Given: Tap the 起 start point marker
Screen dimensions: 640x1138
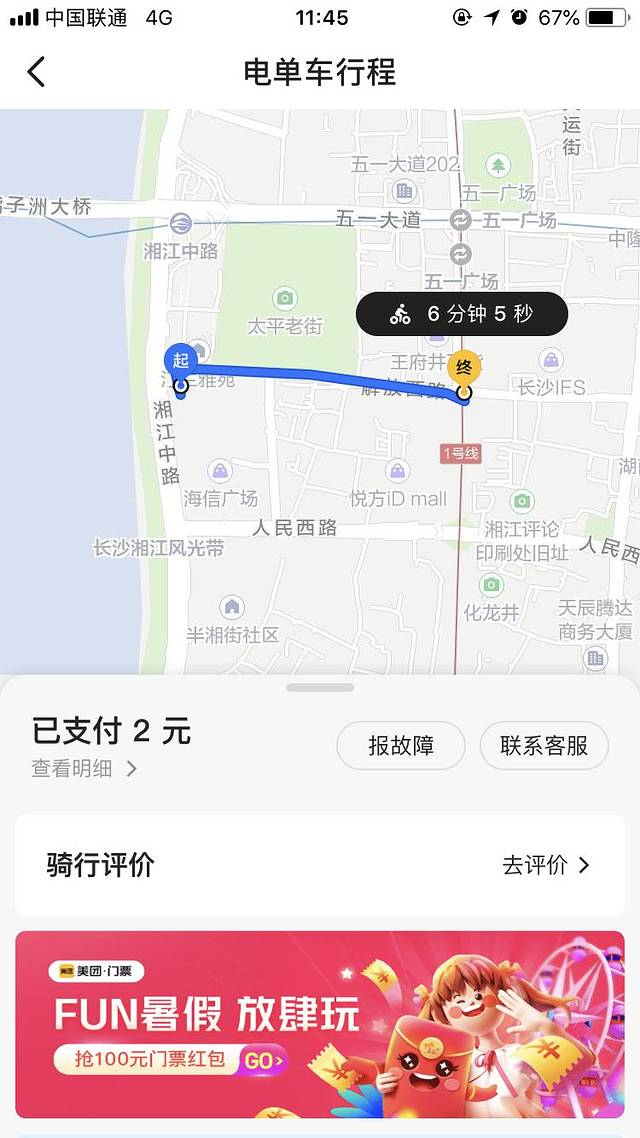Looking at the screenshot, I should click(x=180, y=362).
